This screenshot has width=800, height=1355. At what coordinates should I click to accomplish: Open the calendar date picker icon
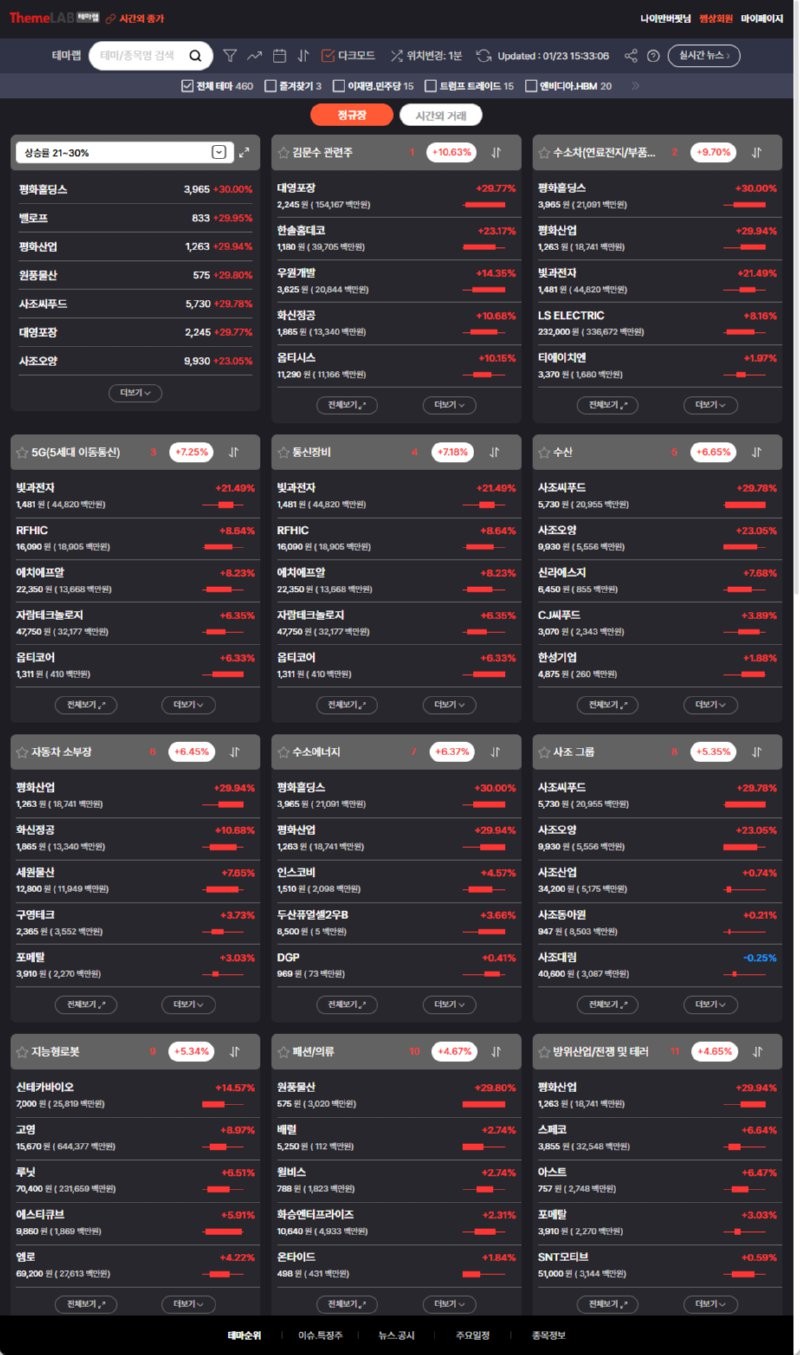(280, 56)
